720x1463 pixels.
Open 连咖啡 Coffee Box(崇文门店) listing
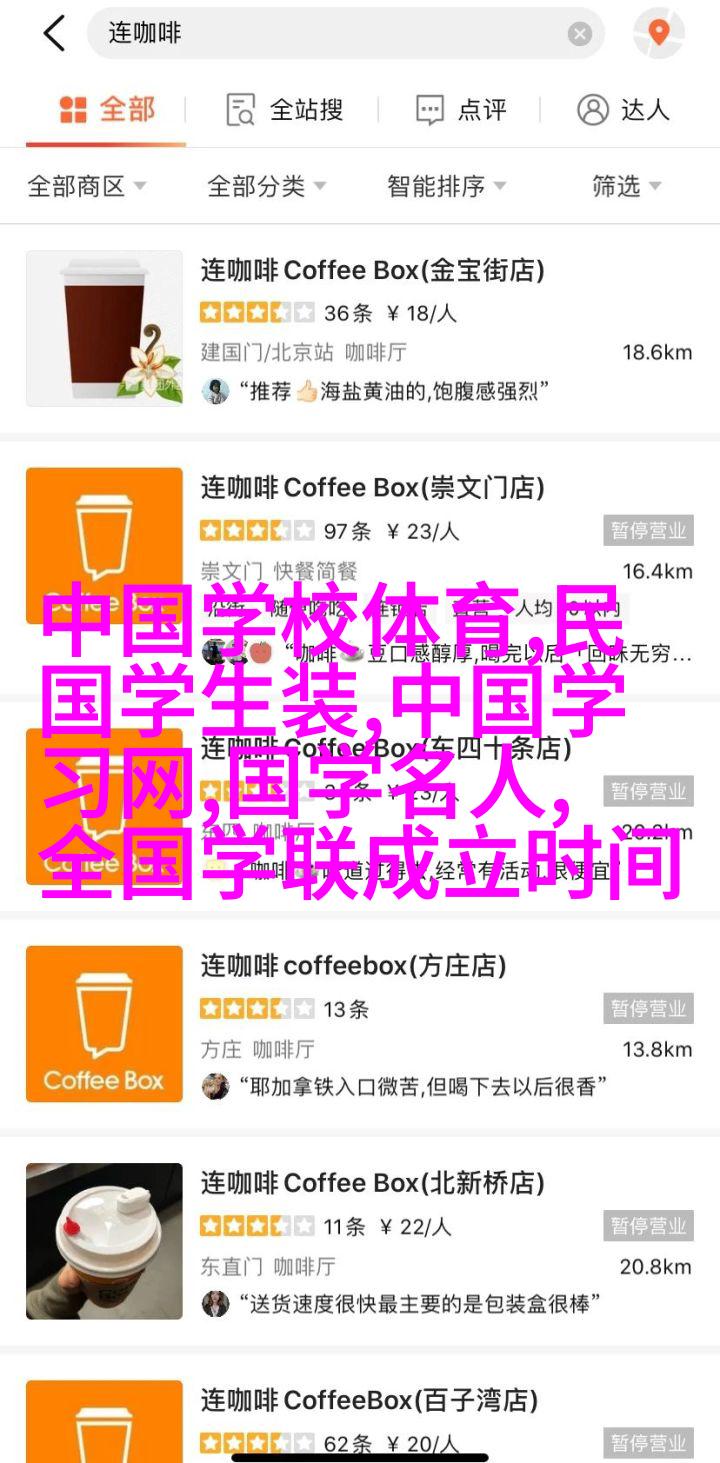click(x=372, y=488)
